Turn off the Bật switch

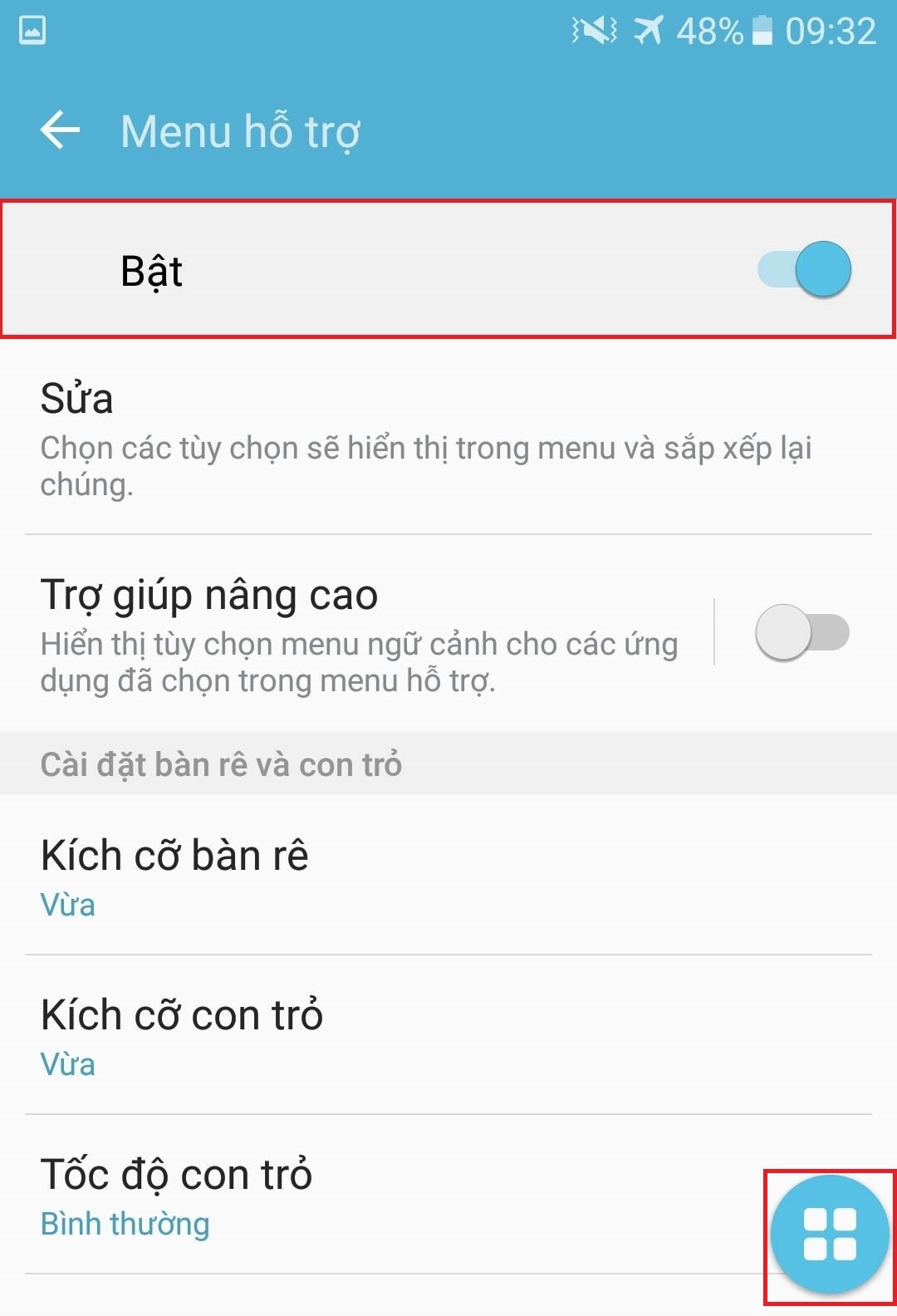pyautogui.click(x=804, y=269)
